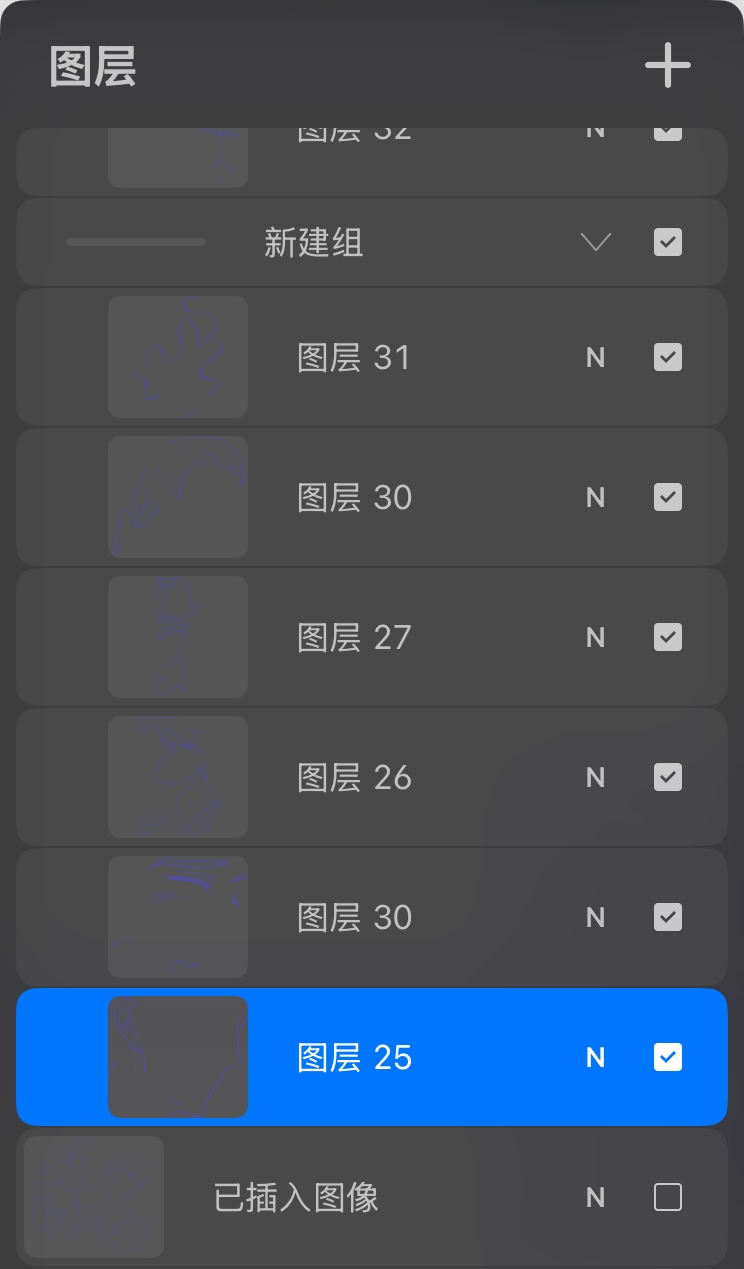Collapse the 新建组 group chevron

coord(596,242)
